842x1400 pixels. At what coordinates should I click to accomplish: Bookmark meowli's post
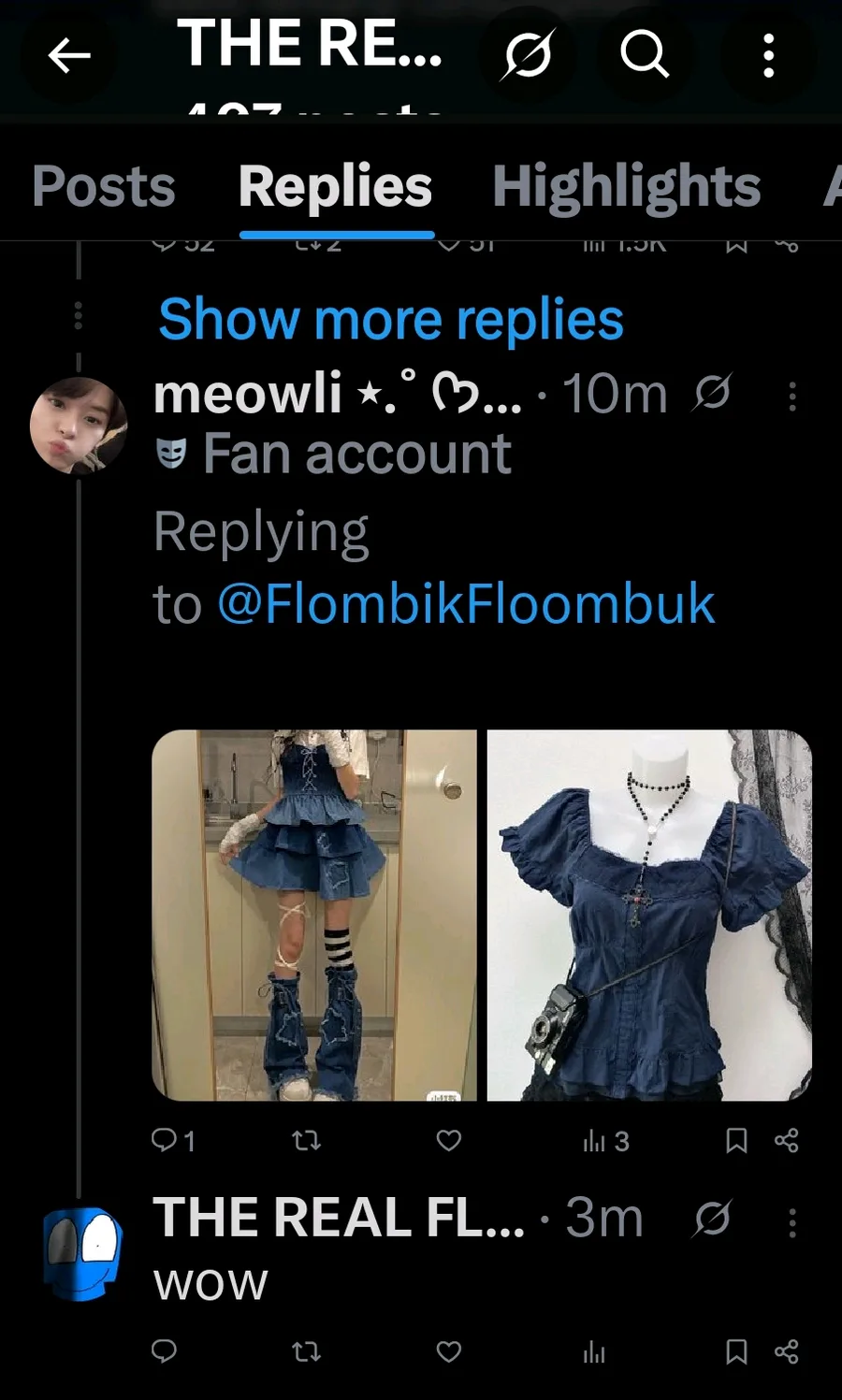pos(736,1140)
